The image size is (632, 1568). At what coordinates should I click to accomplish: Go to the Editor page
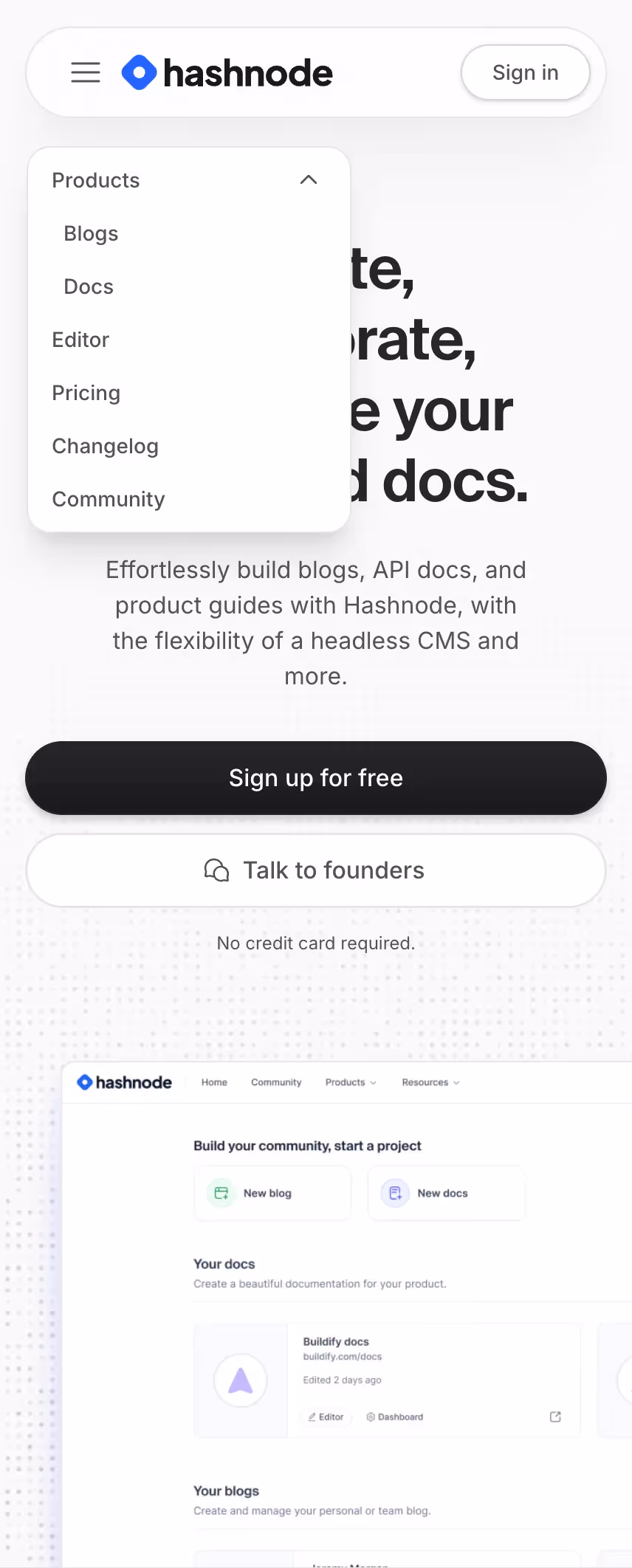(80, 340)
